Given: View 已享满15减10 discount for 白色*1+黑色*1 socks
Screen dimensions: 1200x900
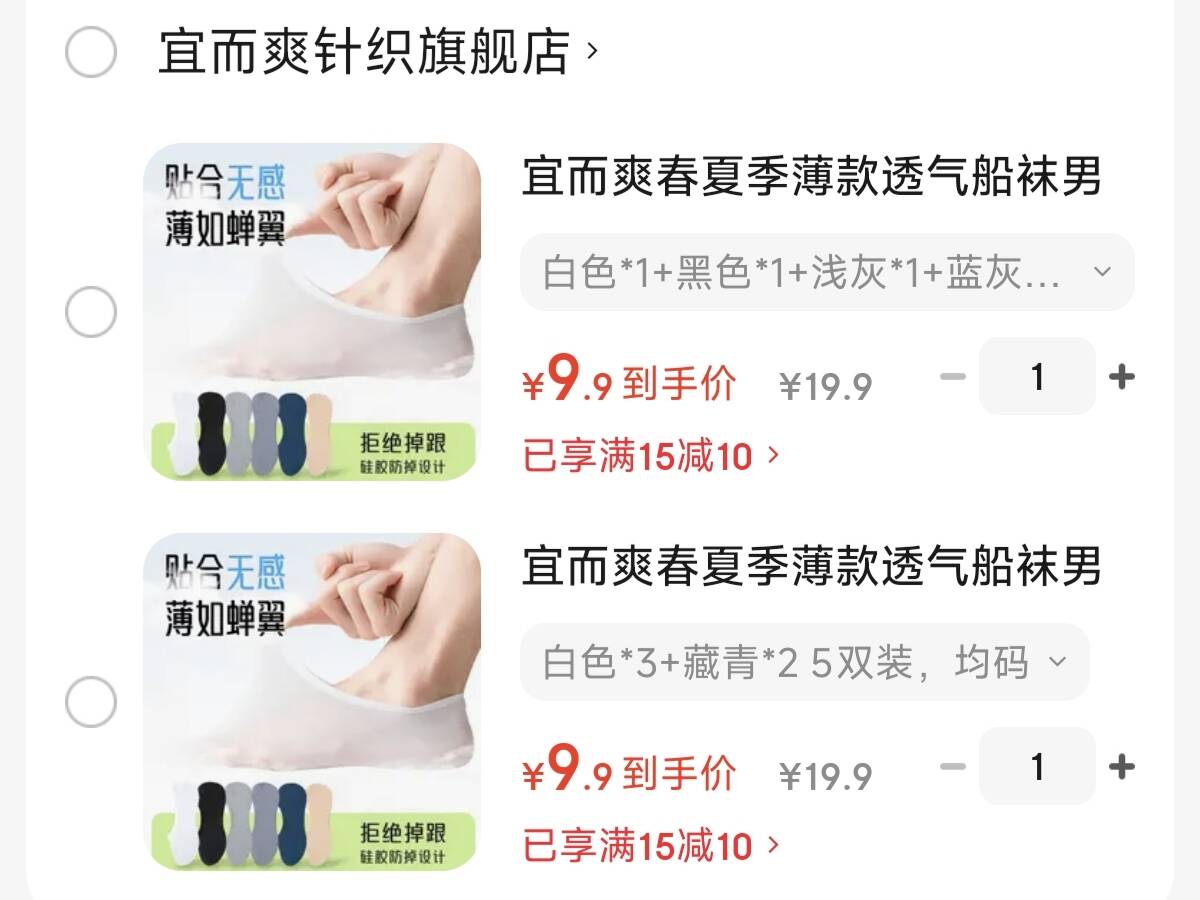Looking at the screenshot, I should click(x=650, y=457).
